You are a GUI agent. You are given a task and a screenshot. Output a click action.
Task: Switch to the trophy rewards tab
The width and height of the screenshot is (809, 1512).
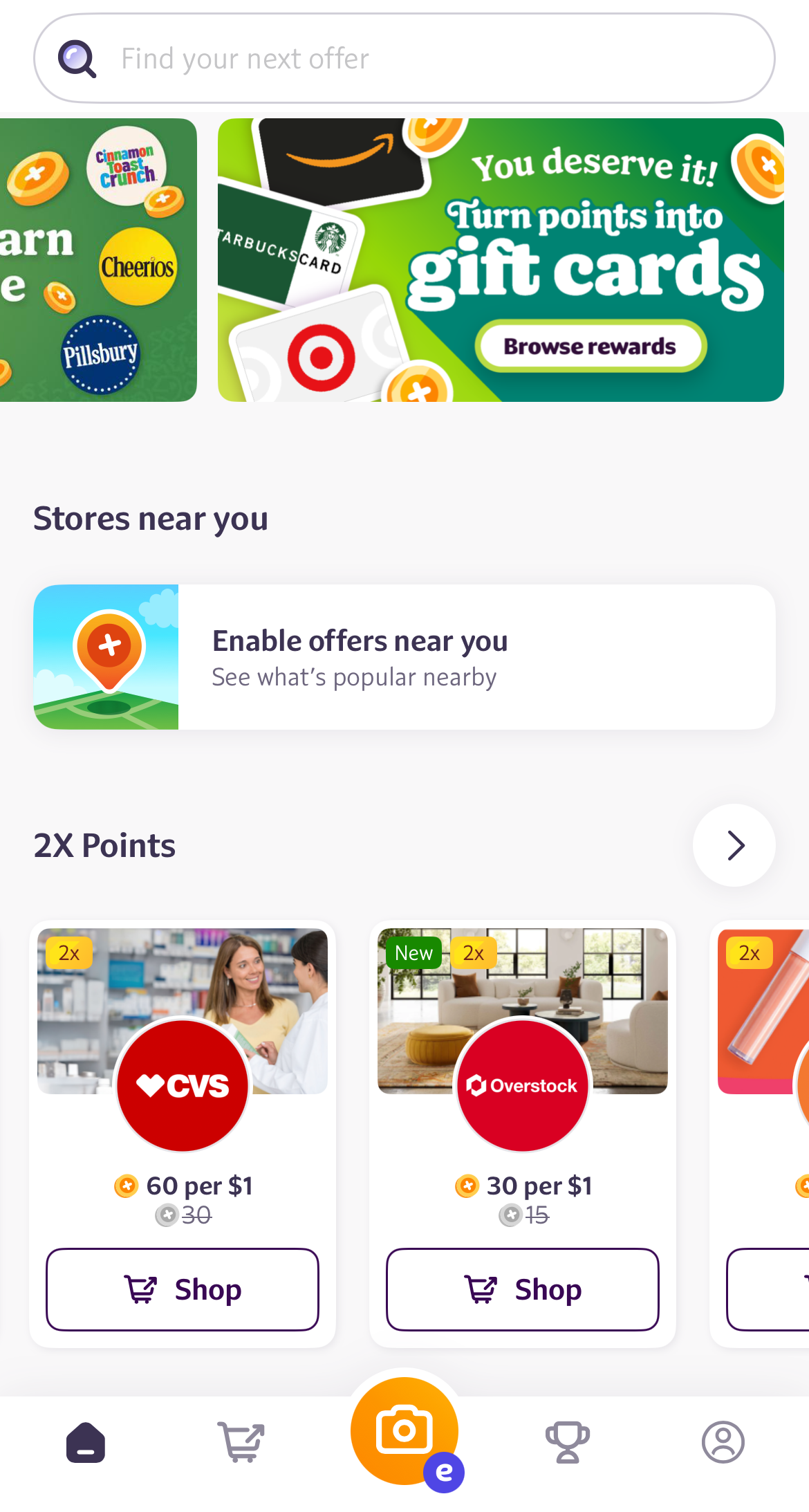(x=567, y=1443)
